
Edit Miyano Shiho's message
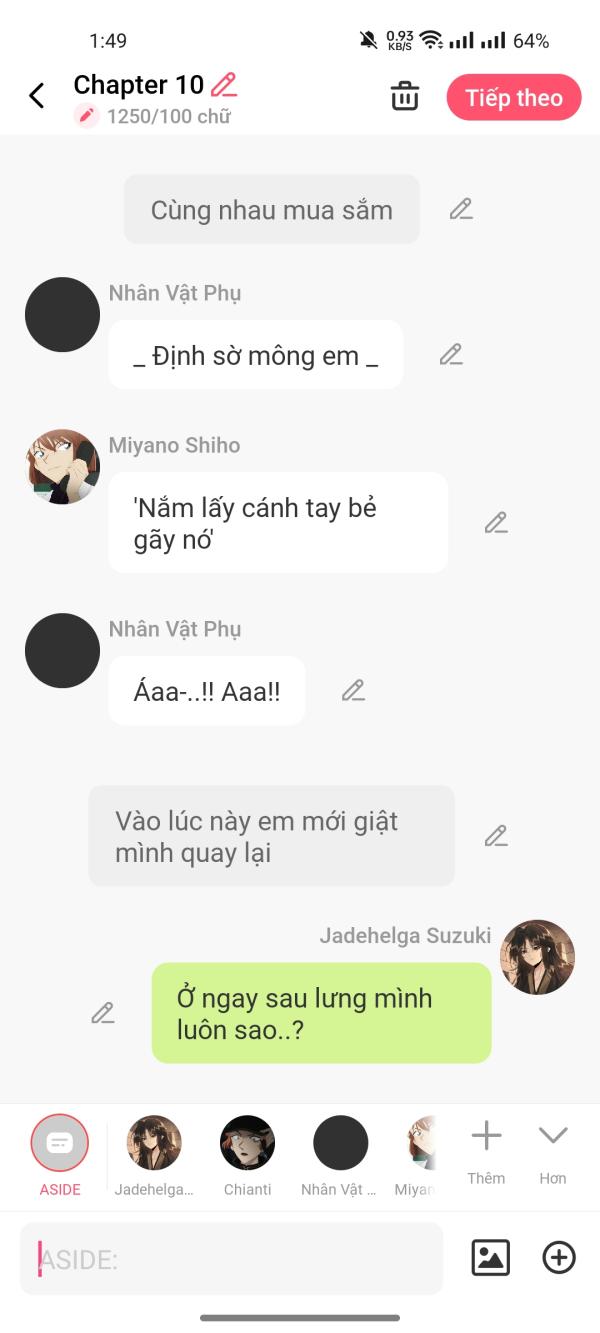496,522
